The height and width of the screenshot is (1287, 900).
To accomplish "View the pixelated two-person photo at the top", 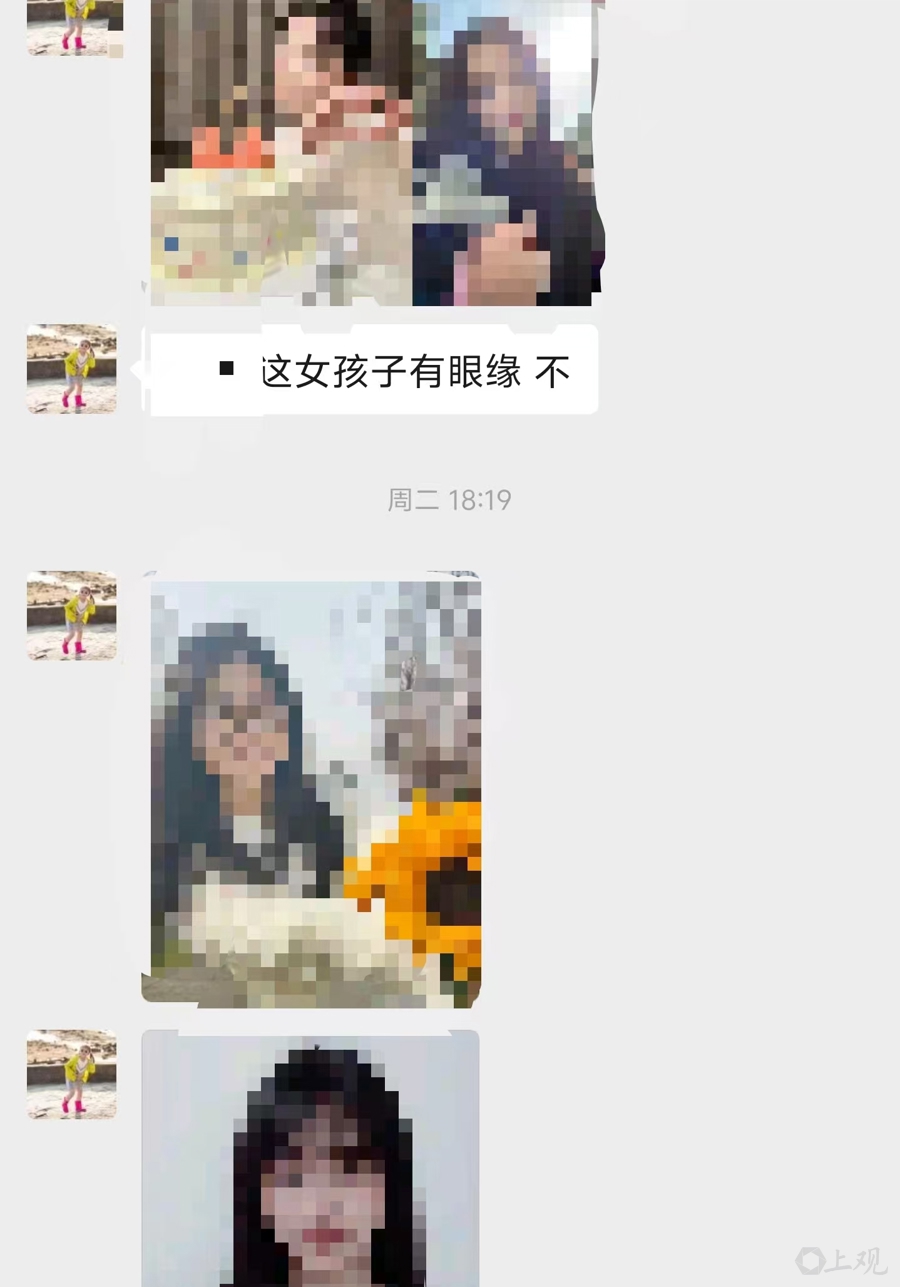I will (x=377, y=150).
